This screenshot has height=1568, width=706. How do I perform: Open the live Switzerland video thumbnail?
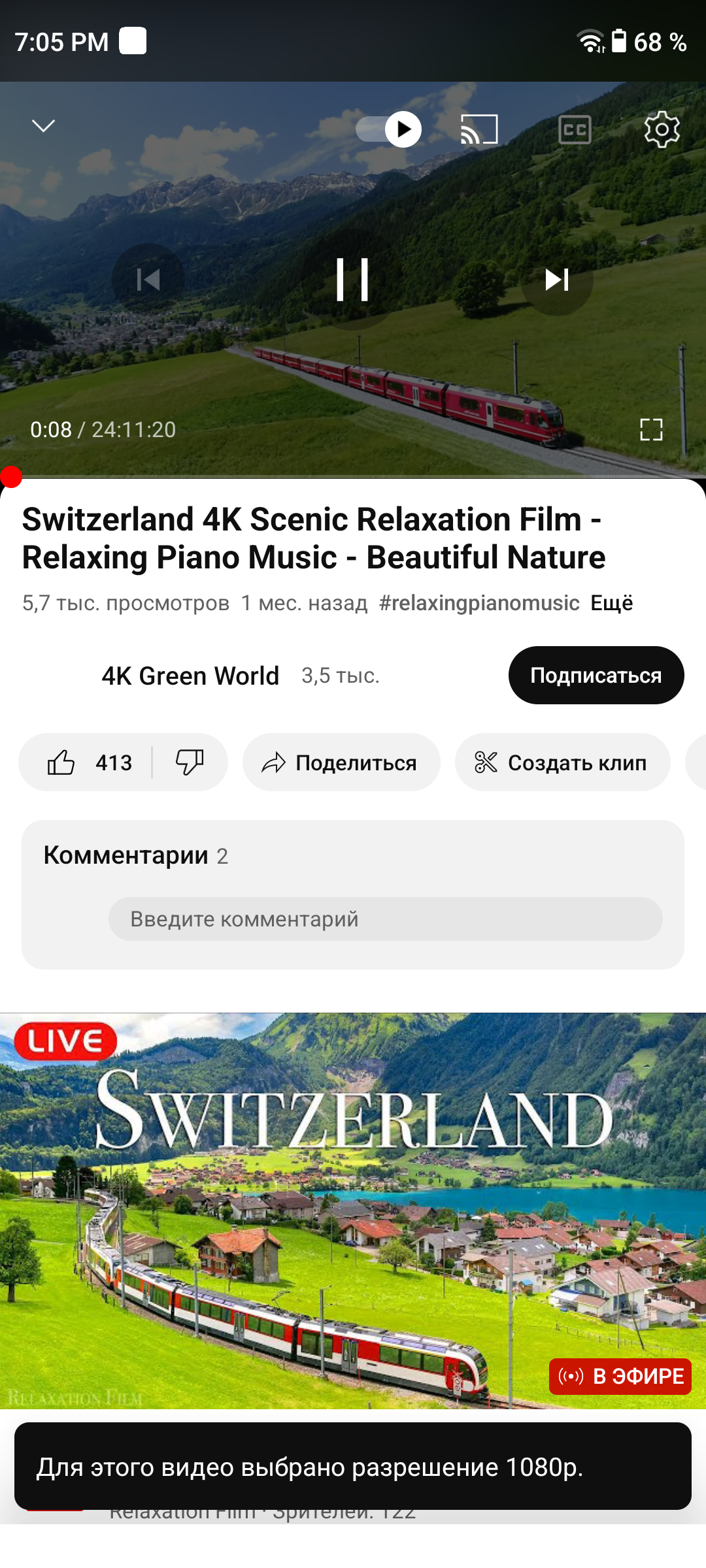click(x=353, y=1210)
